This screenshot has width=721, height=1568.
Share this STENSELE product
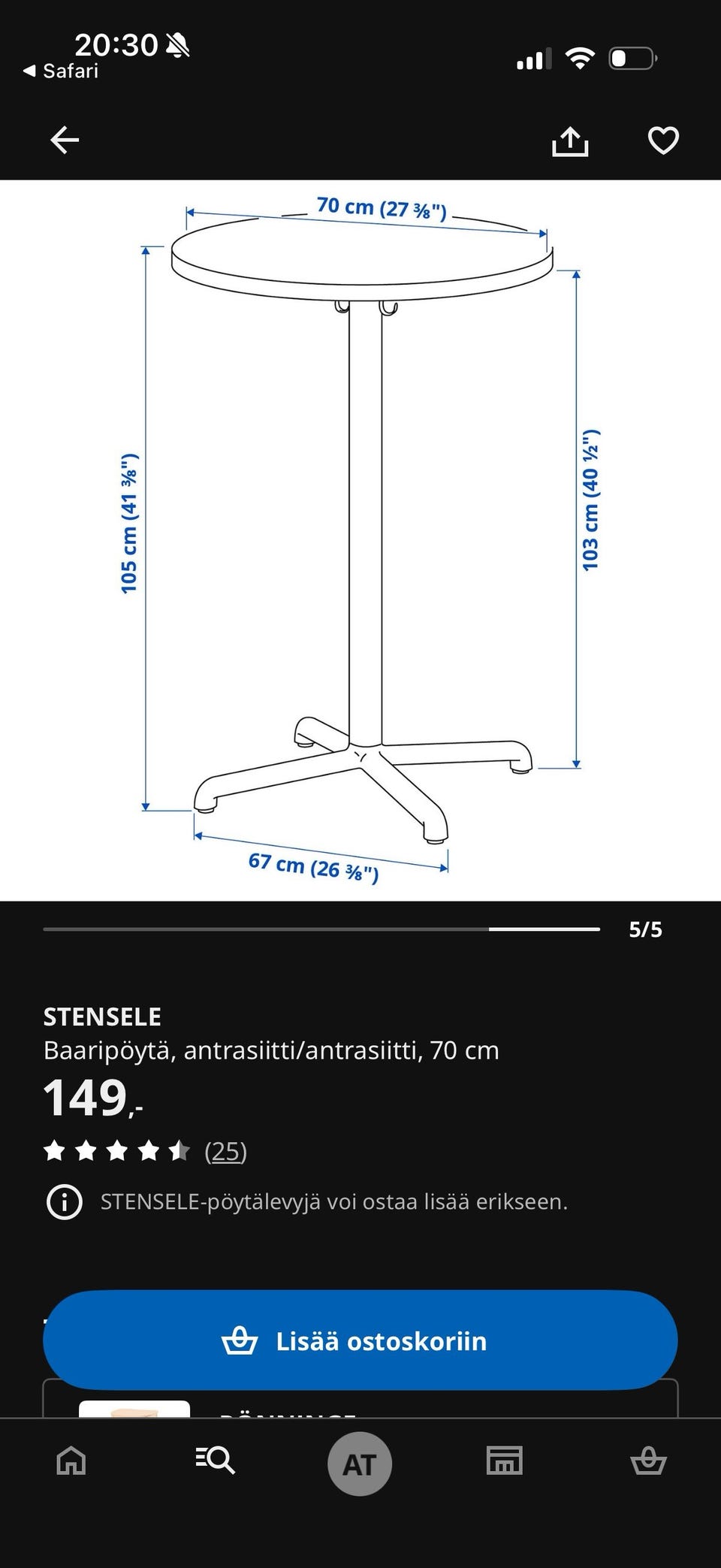coord(570,140)
